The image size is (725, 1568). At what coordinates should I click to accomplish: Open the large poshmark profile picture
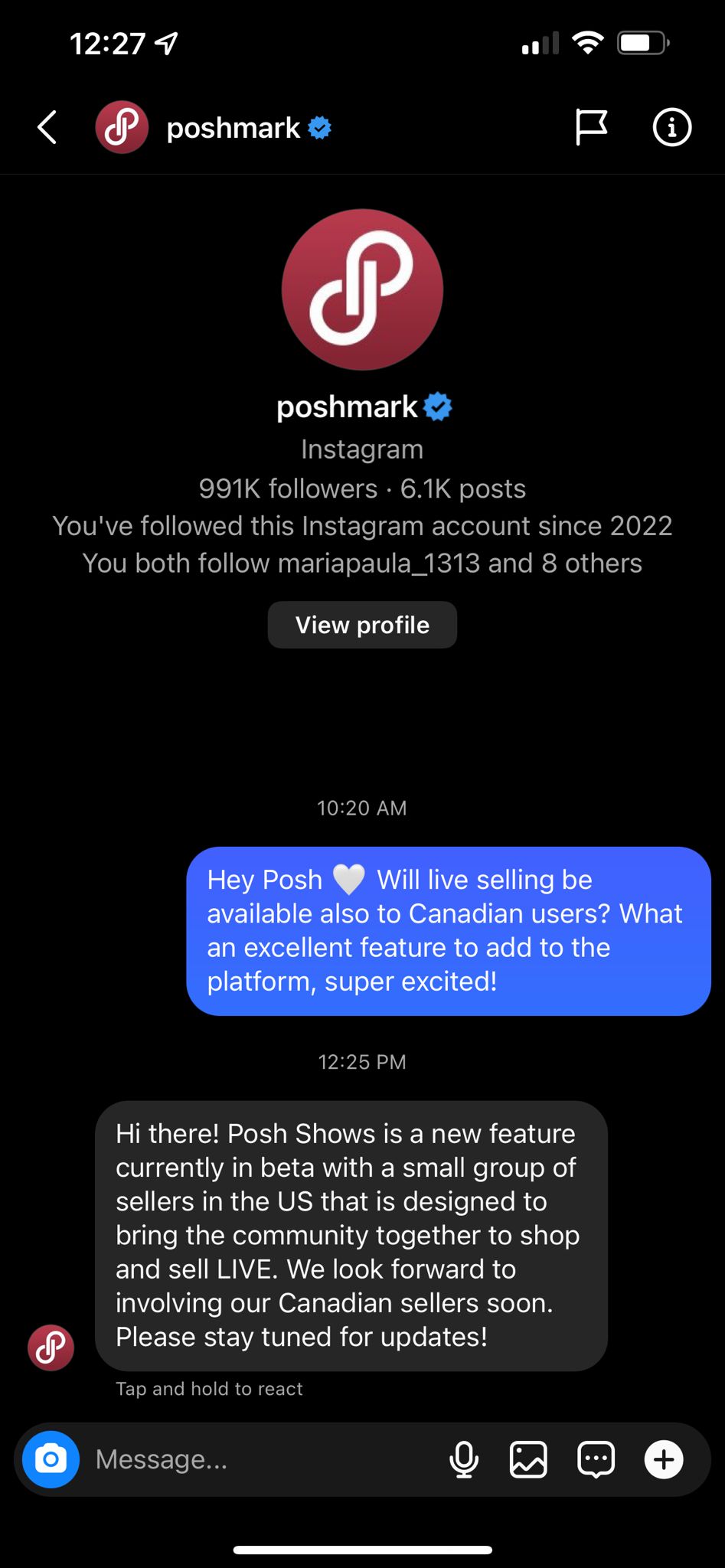[x=362, y=289]
